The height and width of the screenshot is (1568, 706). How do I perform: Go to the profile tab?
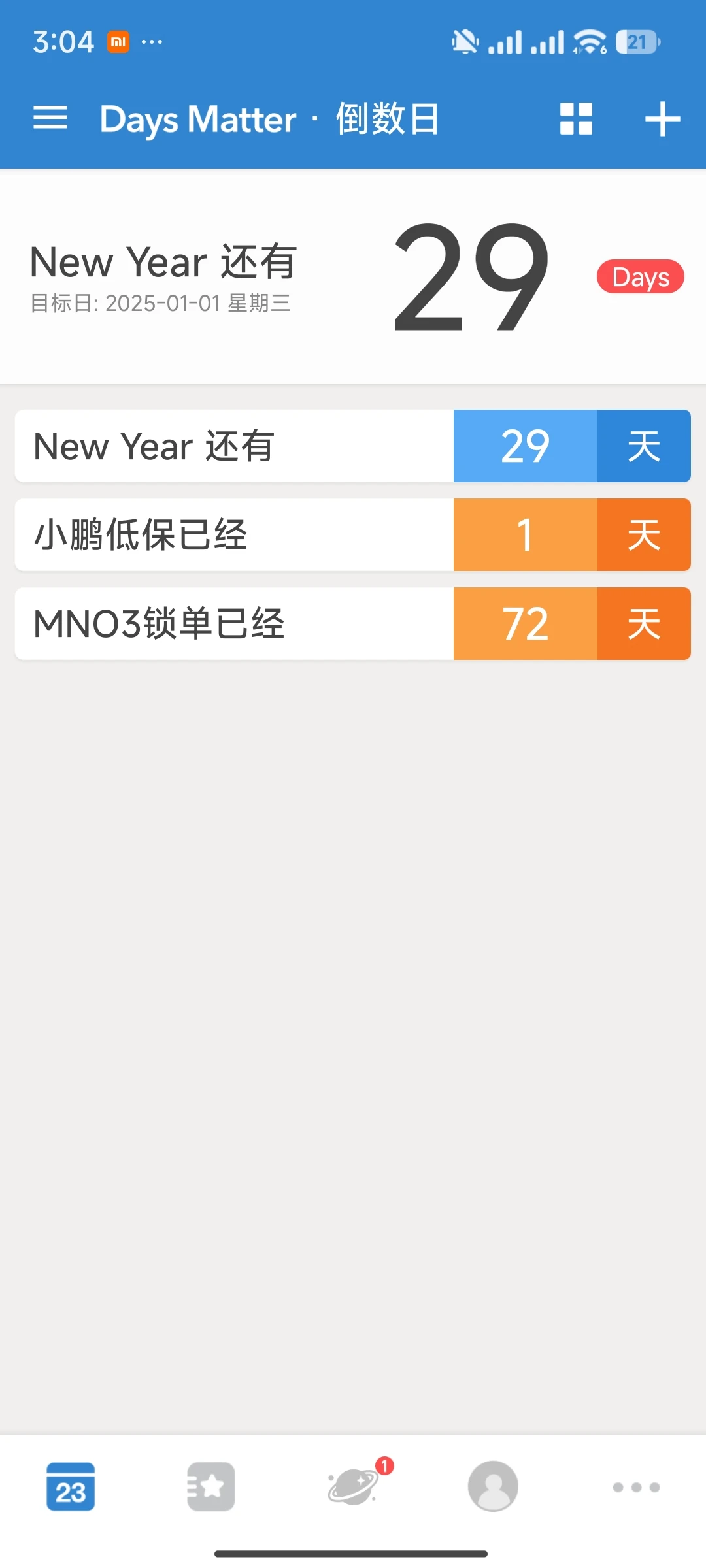(494, 1486)
